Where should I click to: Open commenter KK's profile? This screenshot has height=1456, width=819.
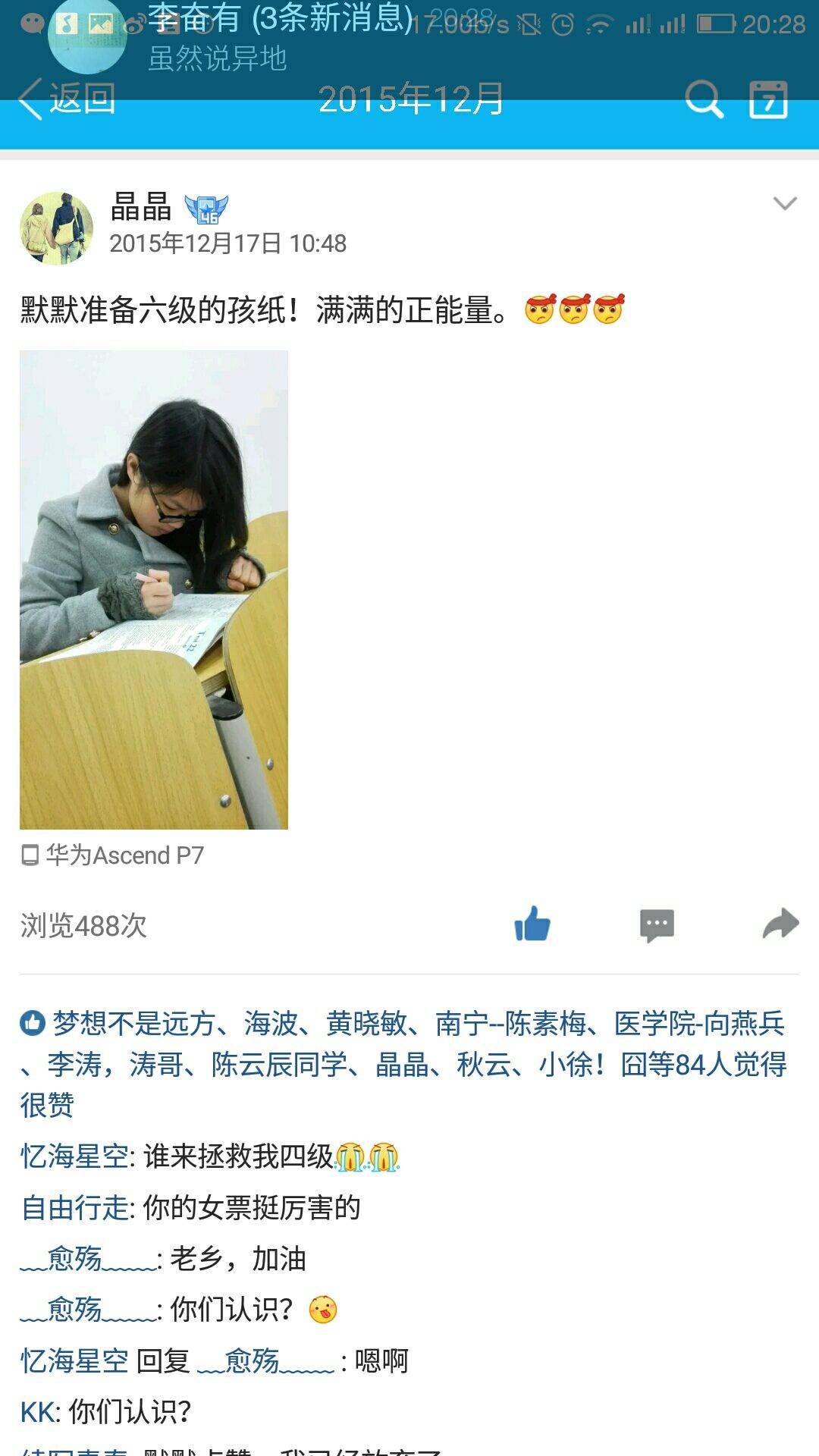click(38, 1412)
